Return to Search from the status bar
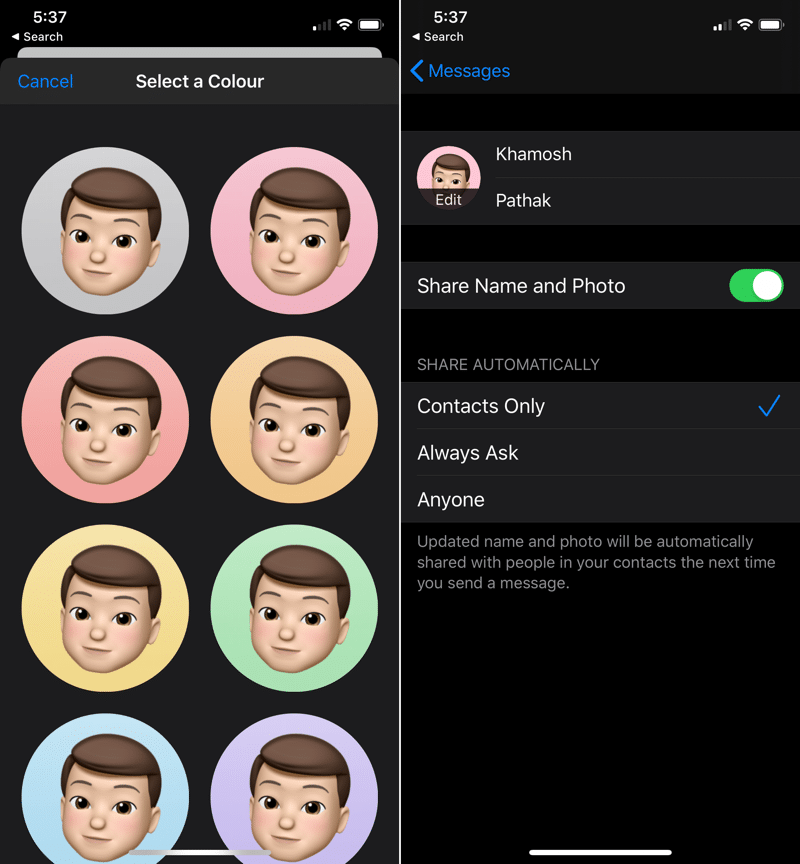The height and width of the screenshot is (864, 800). [437, 37]
